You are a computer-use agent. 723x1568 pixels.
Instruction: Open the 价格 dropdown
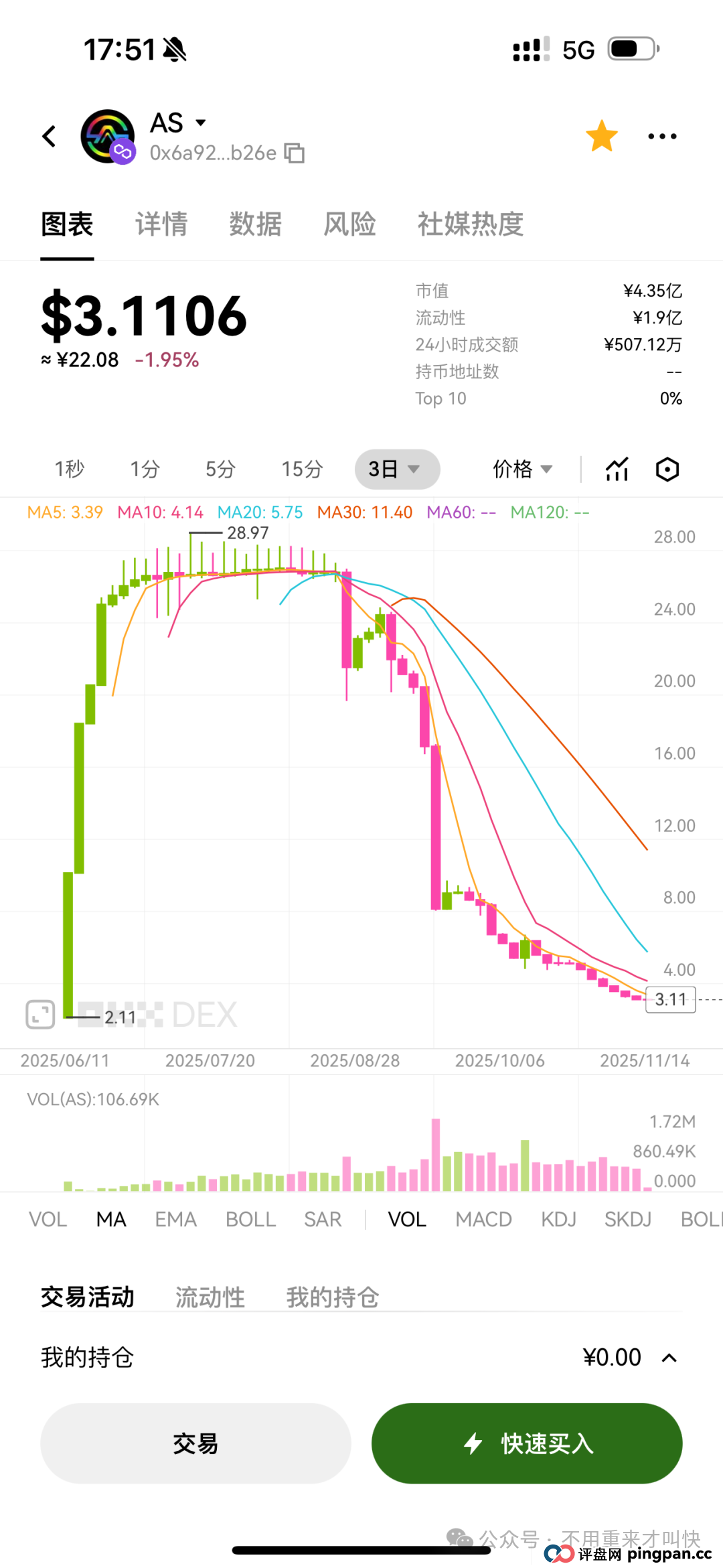click(x=523, y=469)
